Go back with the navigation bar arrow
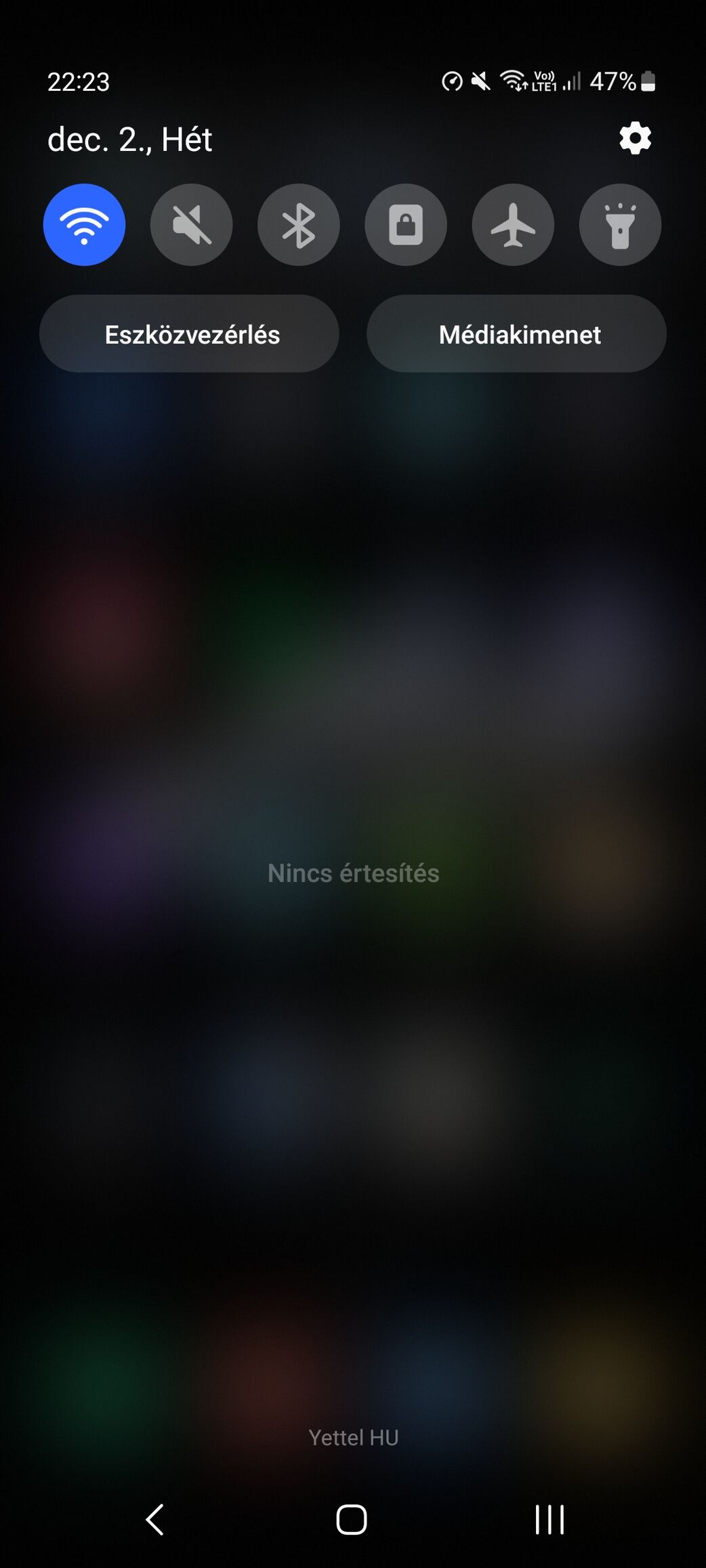Screen dimensions: 706x1568 (155, 1519)
